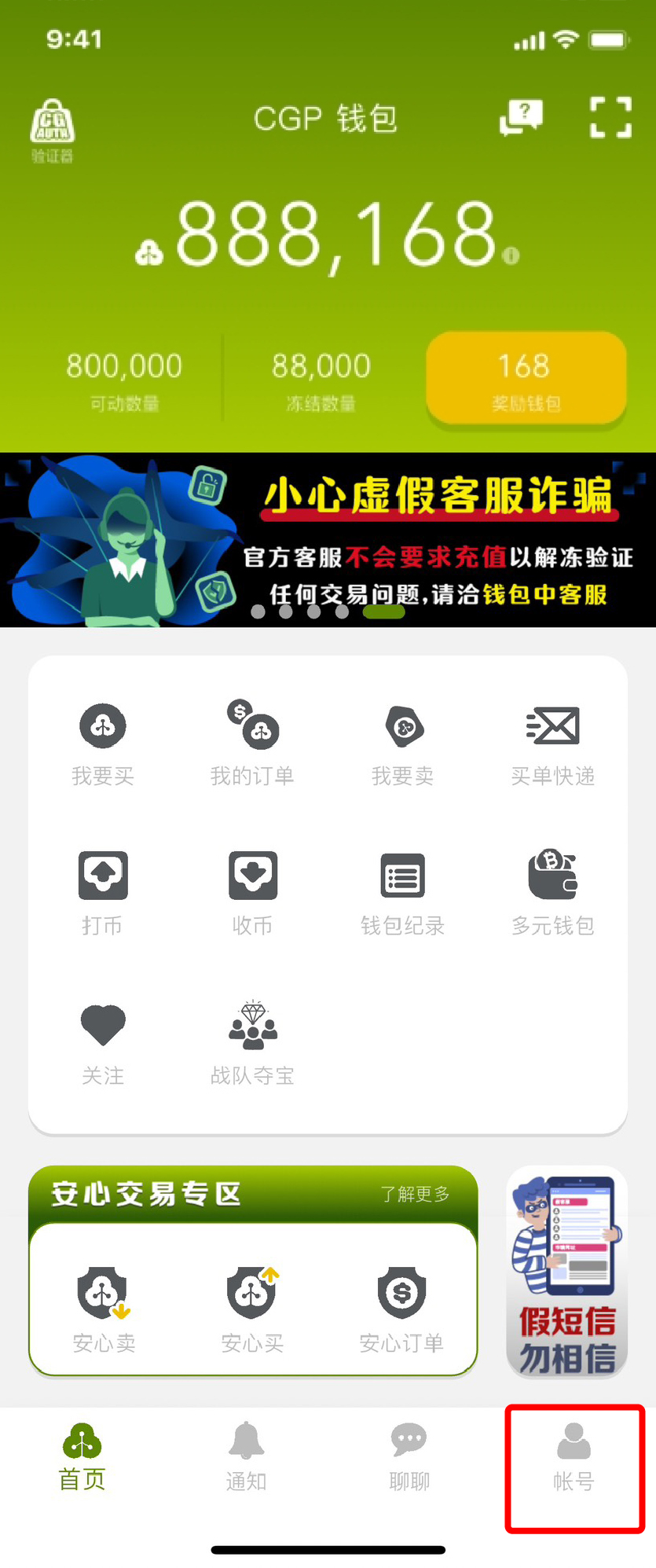Open 安心订单 safe orders
Viewport: 656px width, 1568px height.
click(x=401, y=1309)
